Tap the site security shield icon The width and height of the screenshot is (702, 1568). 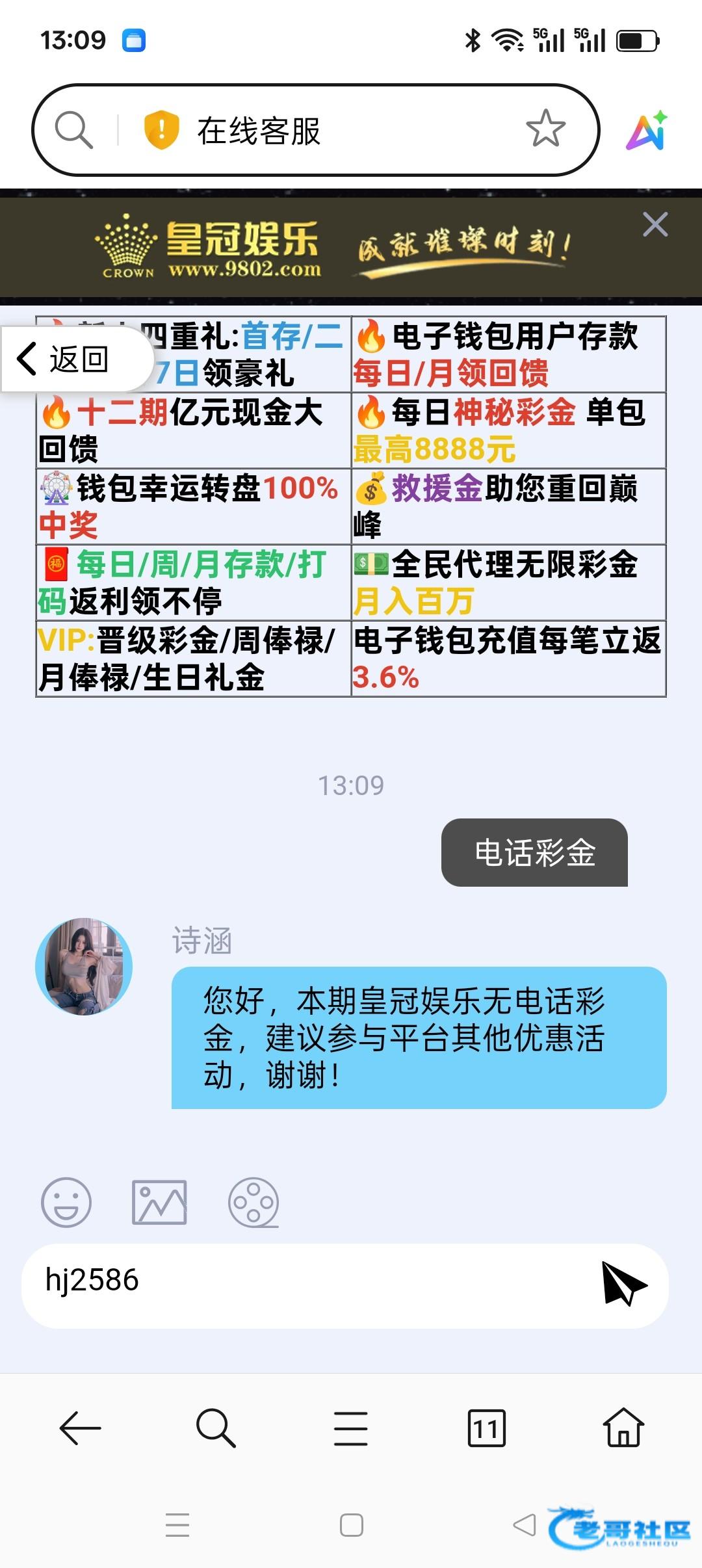point(161,129)
